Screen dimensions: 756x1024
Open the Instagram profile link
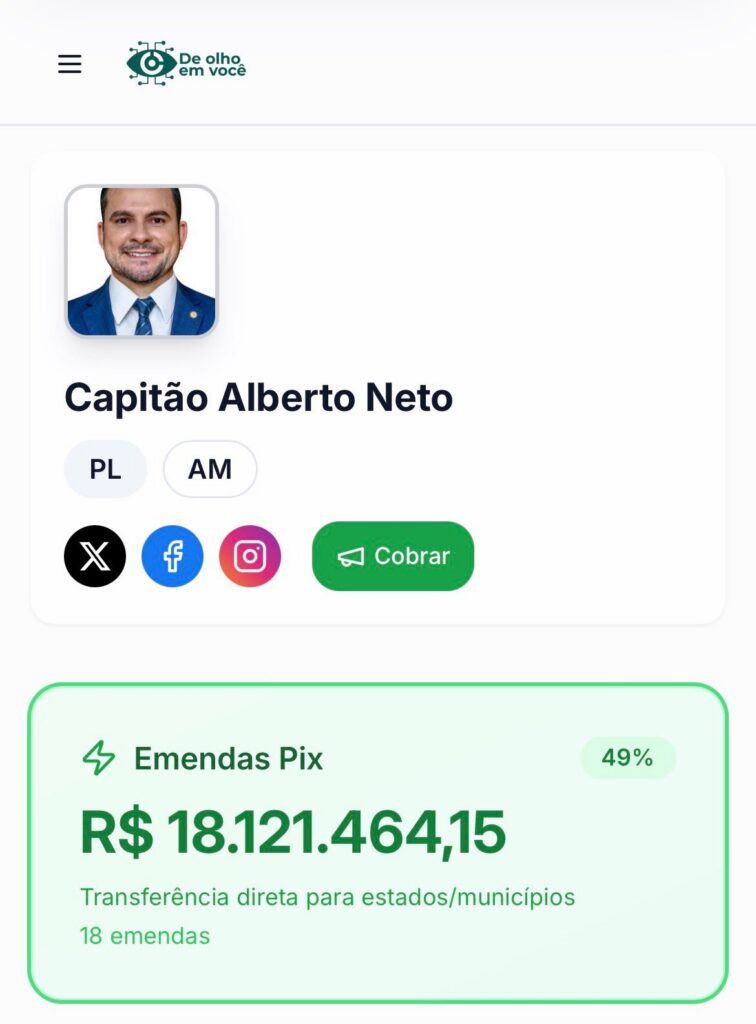(250, 556)
